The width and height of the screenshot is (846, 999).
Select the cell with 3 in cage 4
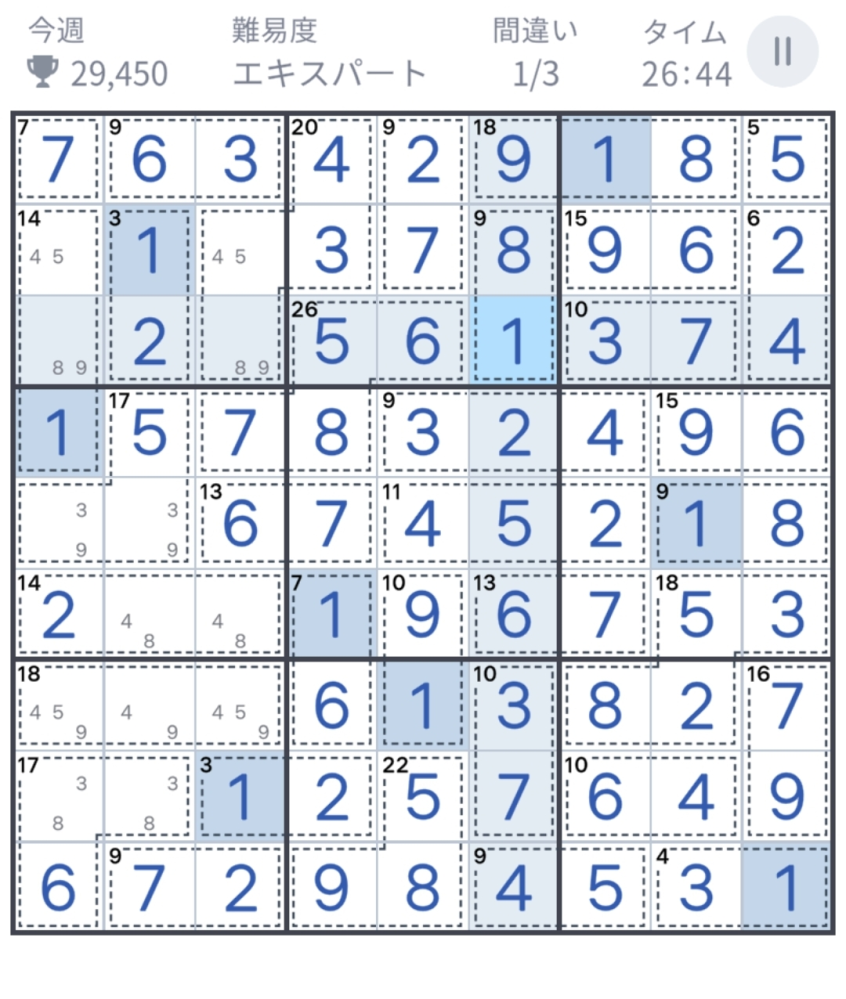click(x=695, y=888)
